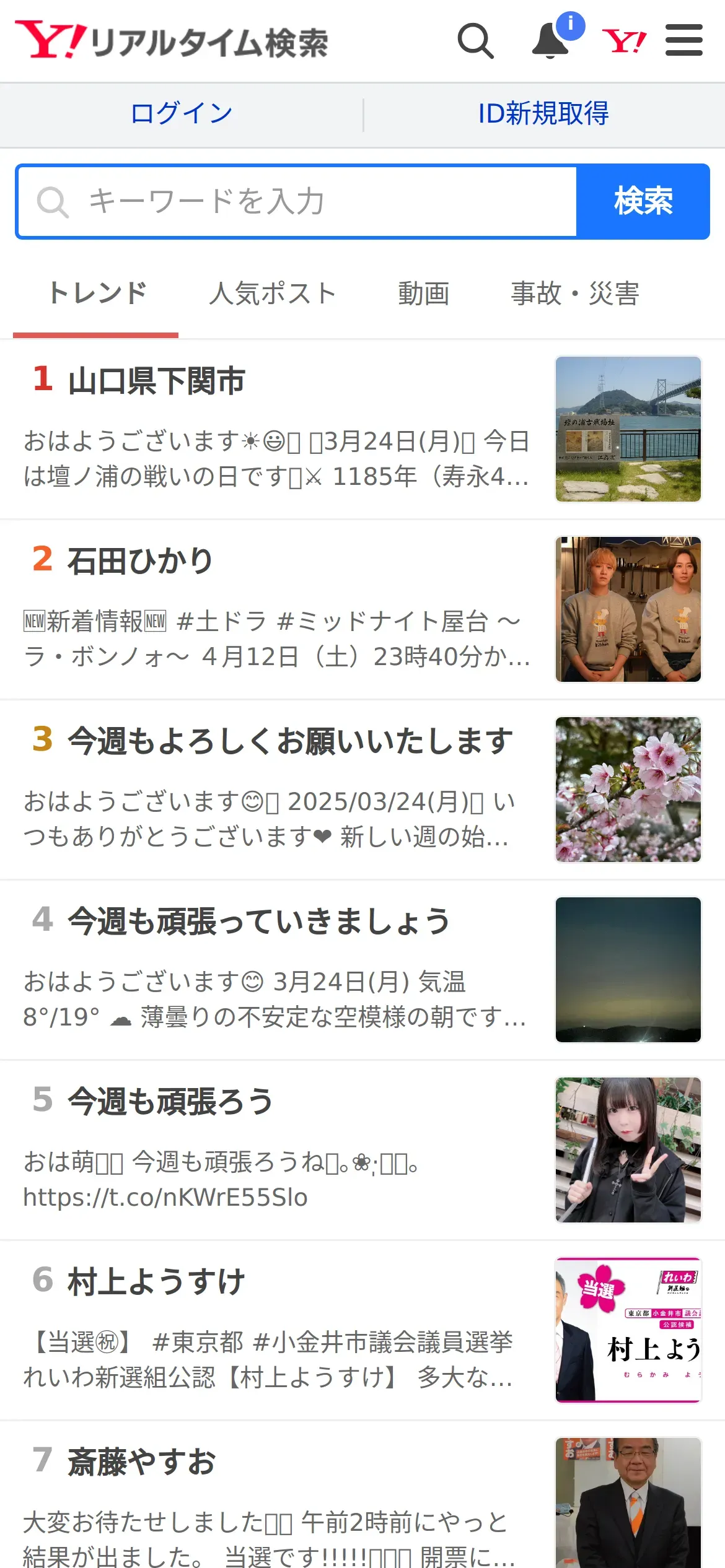Viewport: 725px width, 1568px height.
Task: Switch to the 動画 tab
Action: 423,294
